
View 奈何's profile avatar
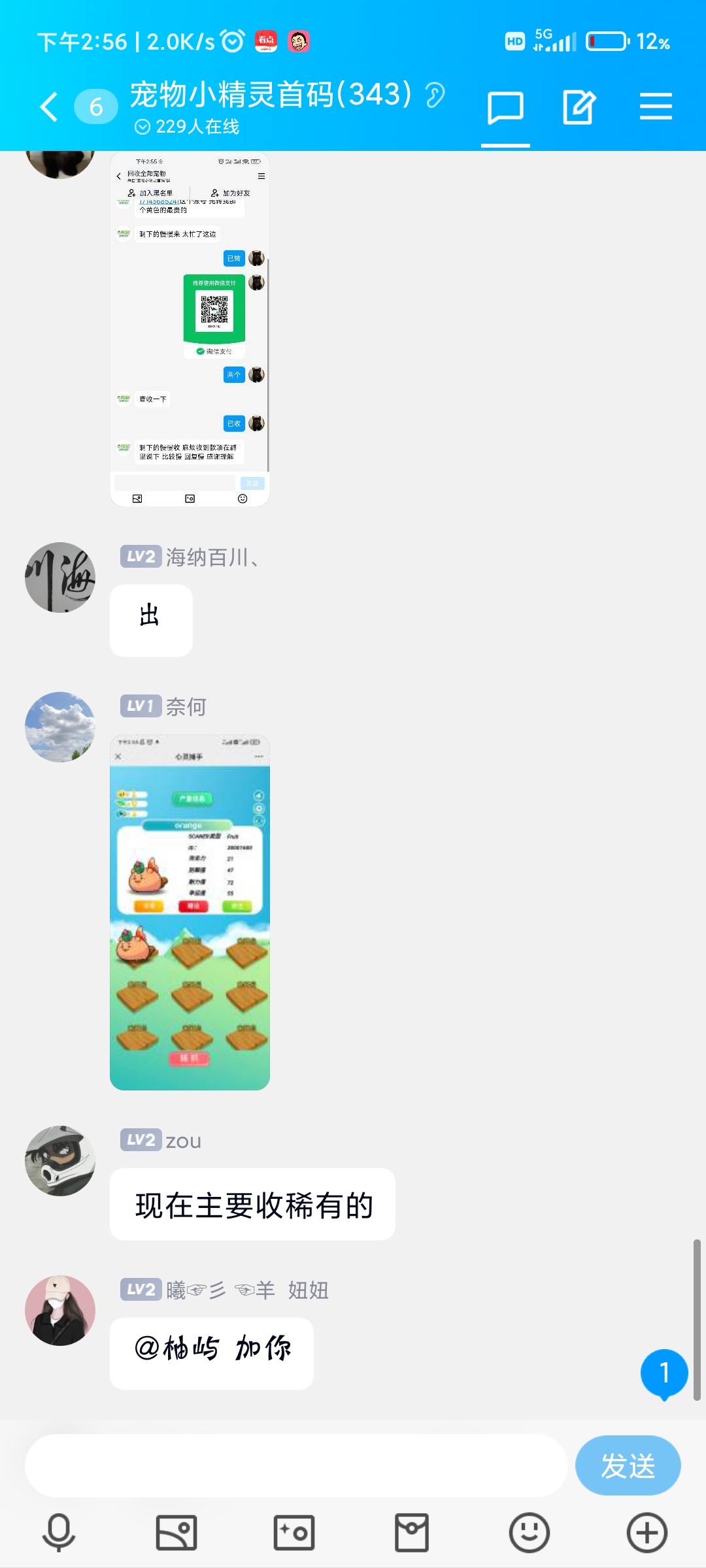coord(60,727)
